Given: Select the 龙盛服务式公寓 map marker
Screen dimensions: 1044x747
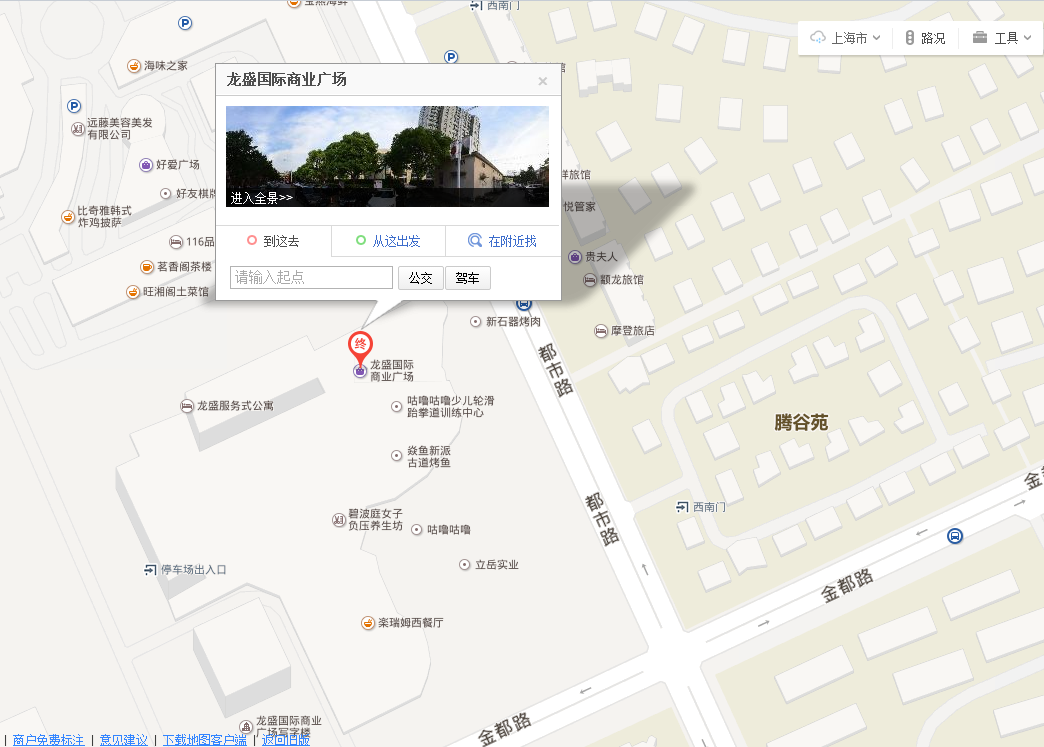Looking at the screenshot, I should pos(187,406).
